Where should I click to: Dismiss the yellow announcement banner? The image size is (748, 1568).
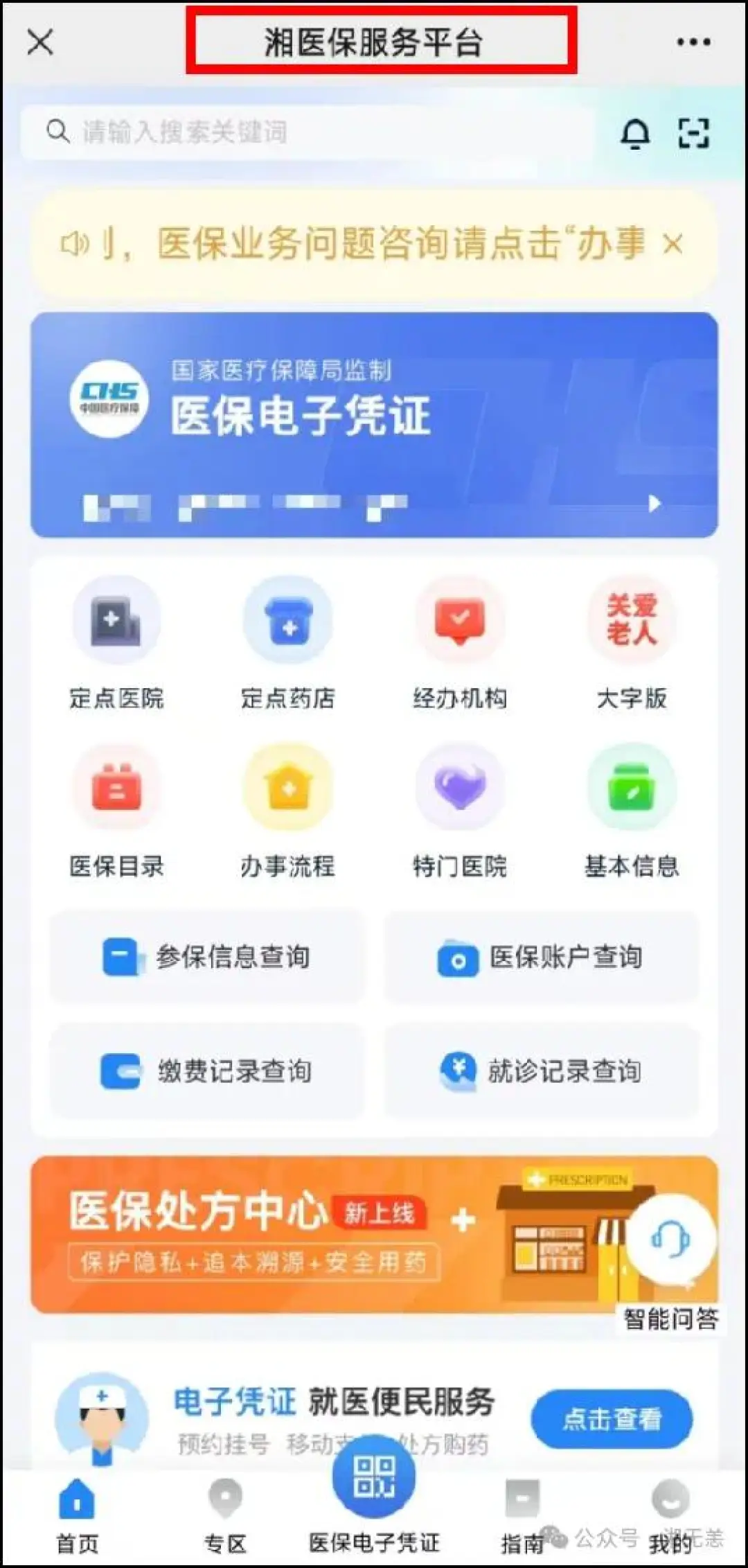tap(673, 243)
